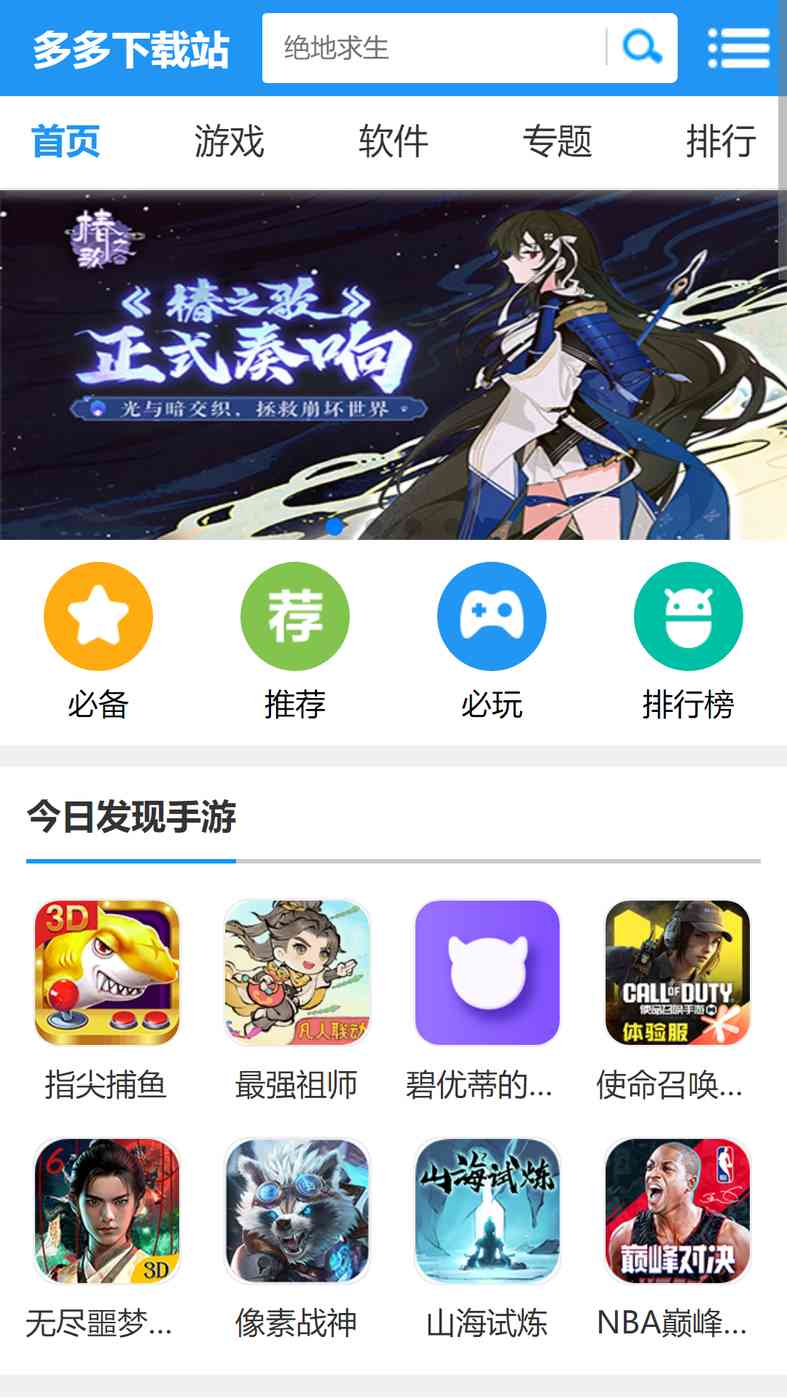Go to the 排行 tab
The image size is (787, 1399).
pyautogui.click(x=721, y=141)
